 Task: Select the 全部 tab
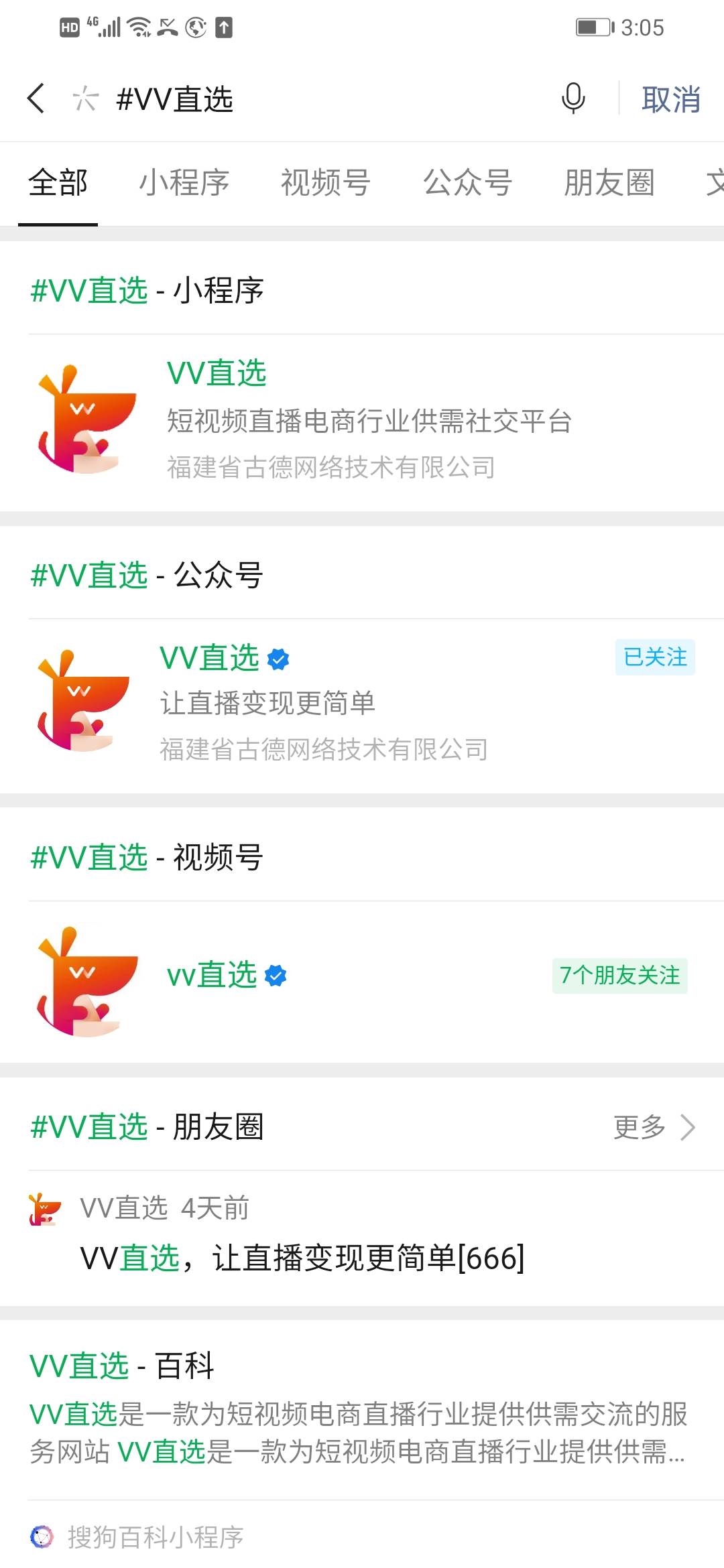[x=58, y=183]
